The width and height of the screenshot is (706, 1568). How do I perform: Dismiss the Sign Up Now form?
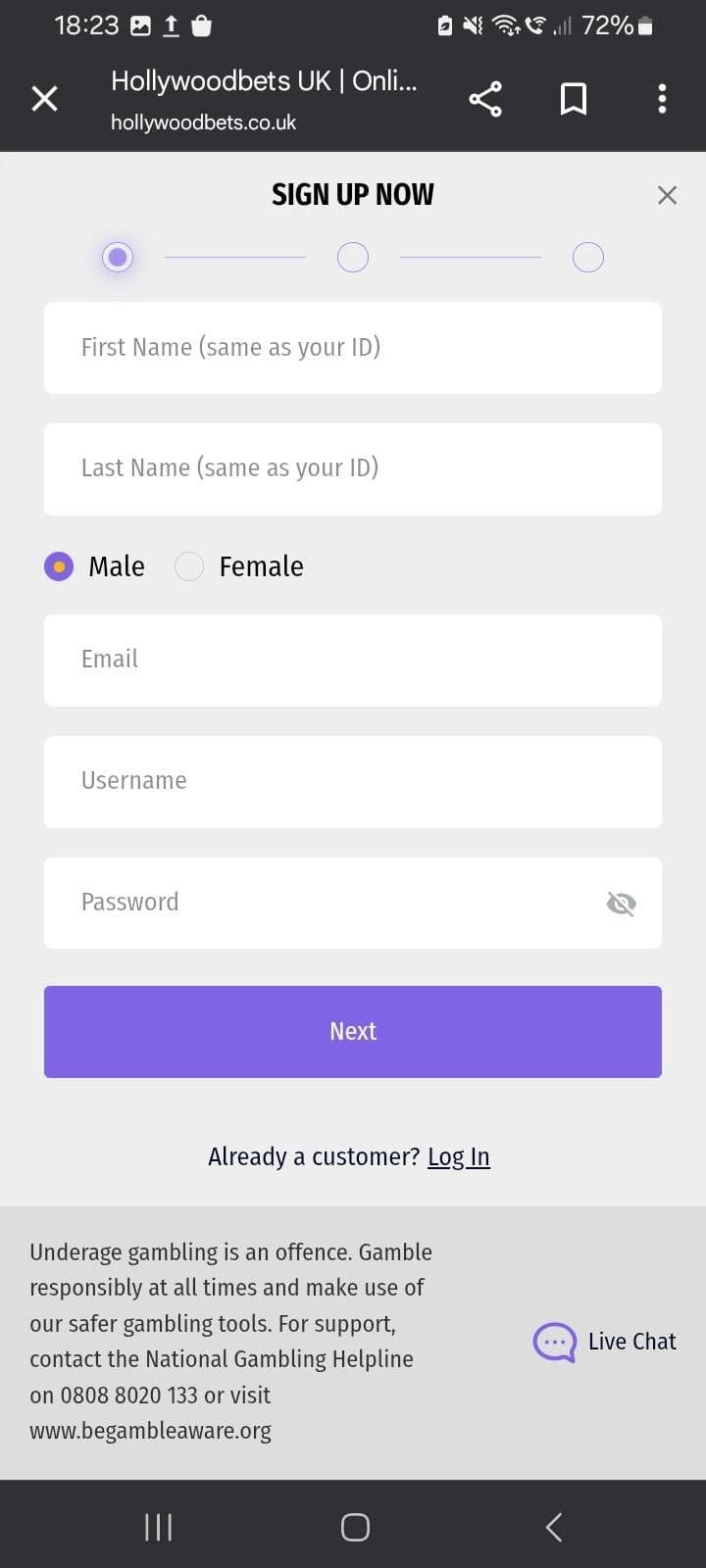pos(667,195)
